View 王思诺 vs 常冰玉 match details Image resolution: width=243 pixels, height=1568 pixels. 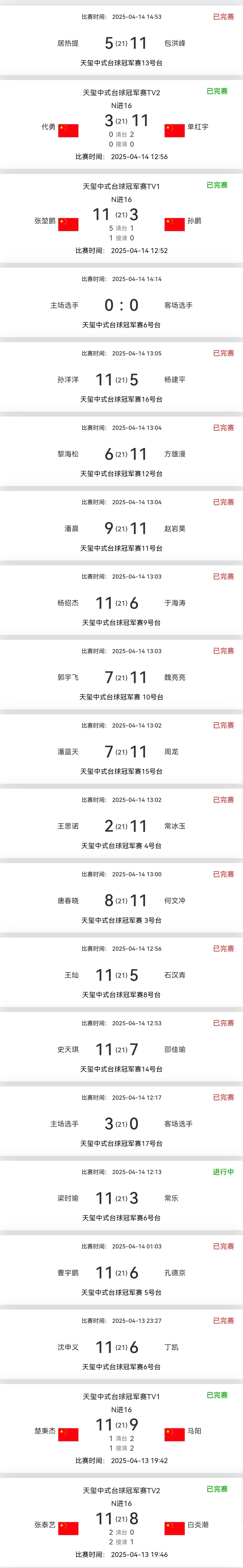(121, 826)
